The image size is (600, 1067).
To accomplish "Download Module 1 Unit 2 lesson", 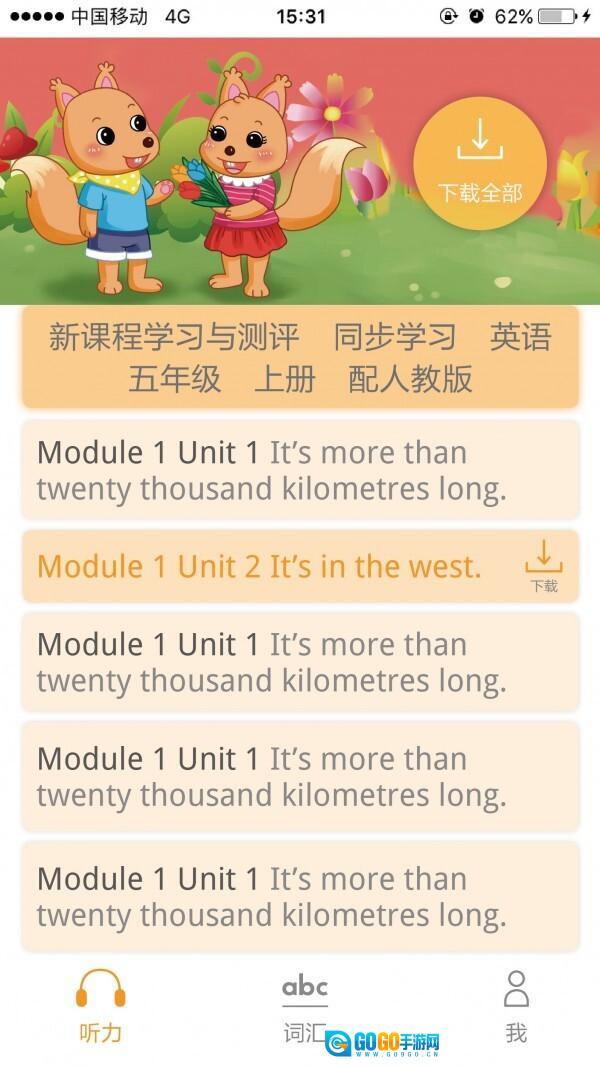I will tap(544, 566).
